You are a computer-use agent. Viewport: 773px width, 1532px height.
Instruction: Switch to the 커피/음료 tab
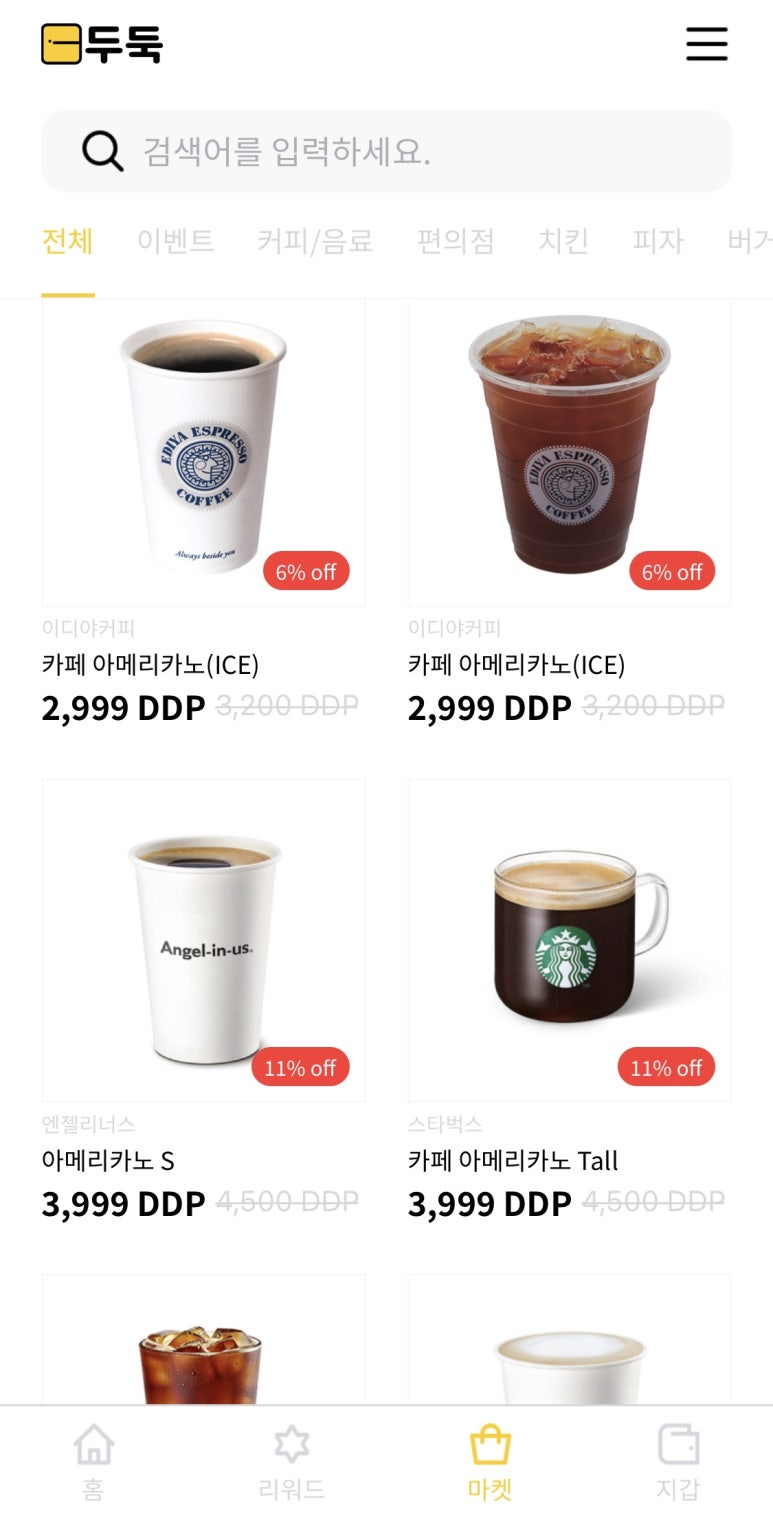315,241
